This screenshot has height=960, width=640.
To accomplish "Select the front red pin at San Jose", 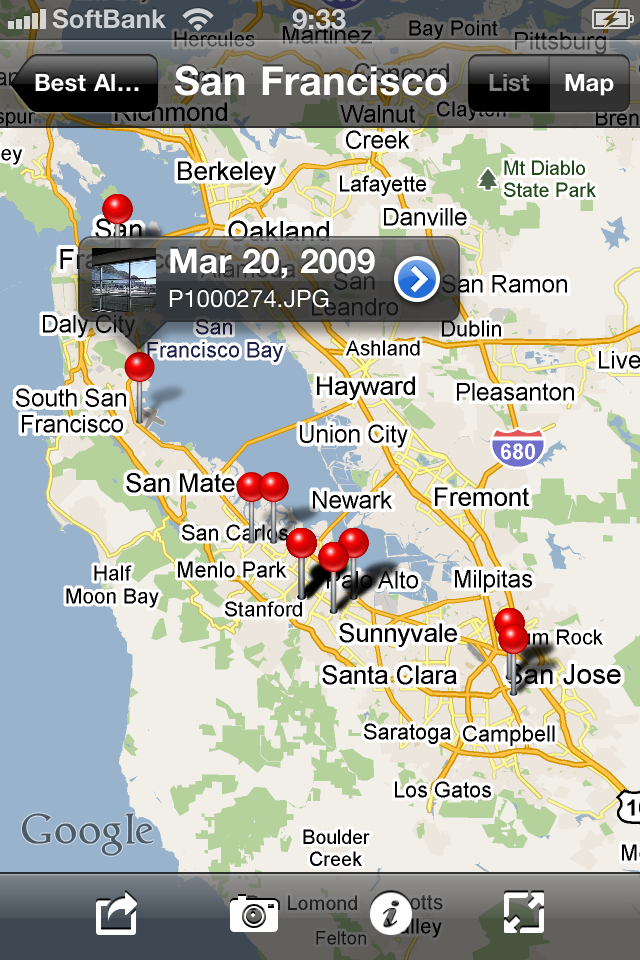I will pyautogui.click(x=513, y=639).
